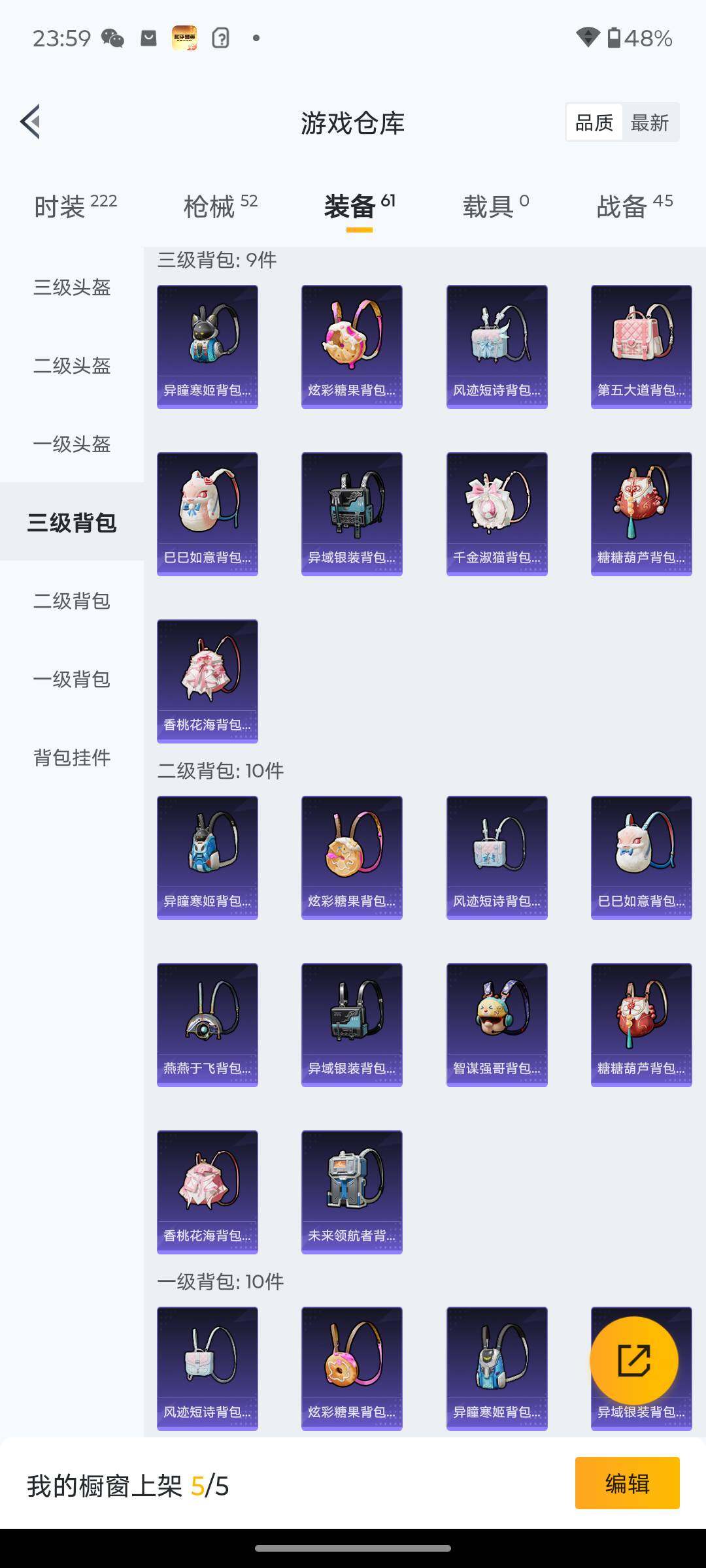
Task: Choose 一级背包 in the side menu
Action: [x=72, y=679]
